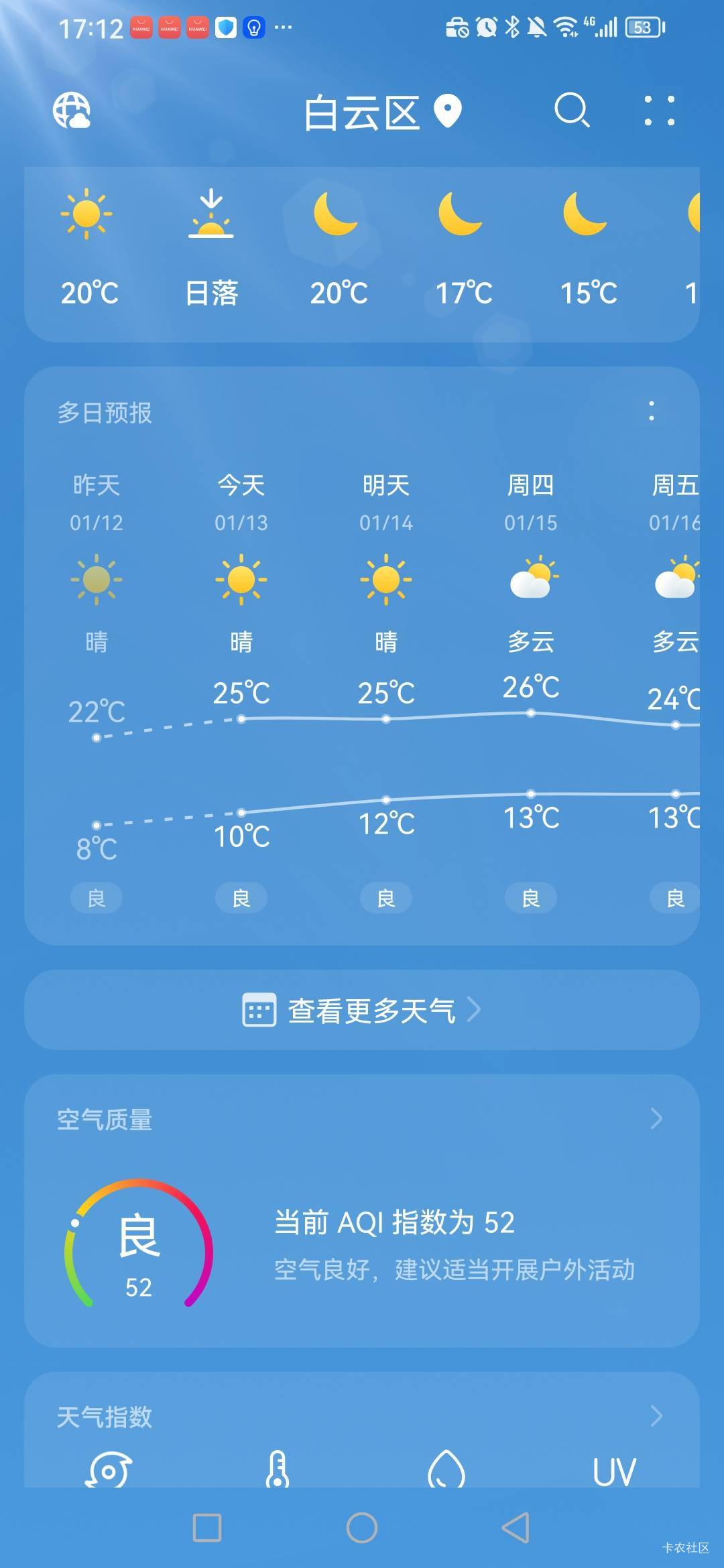Select tomorrow's forecast 明天 01/14
Image resolution: width=724 pixels, height=1568 pixels.
(386, 503)
